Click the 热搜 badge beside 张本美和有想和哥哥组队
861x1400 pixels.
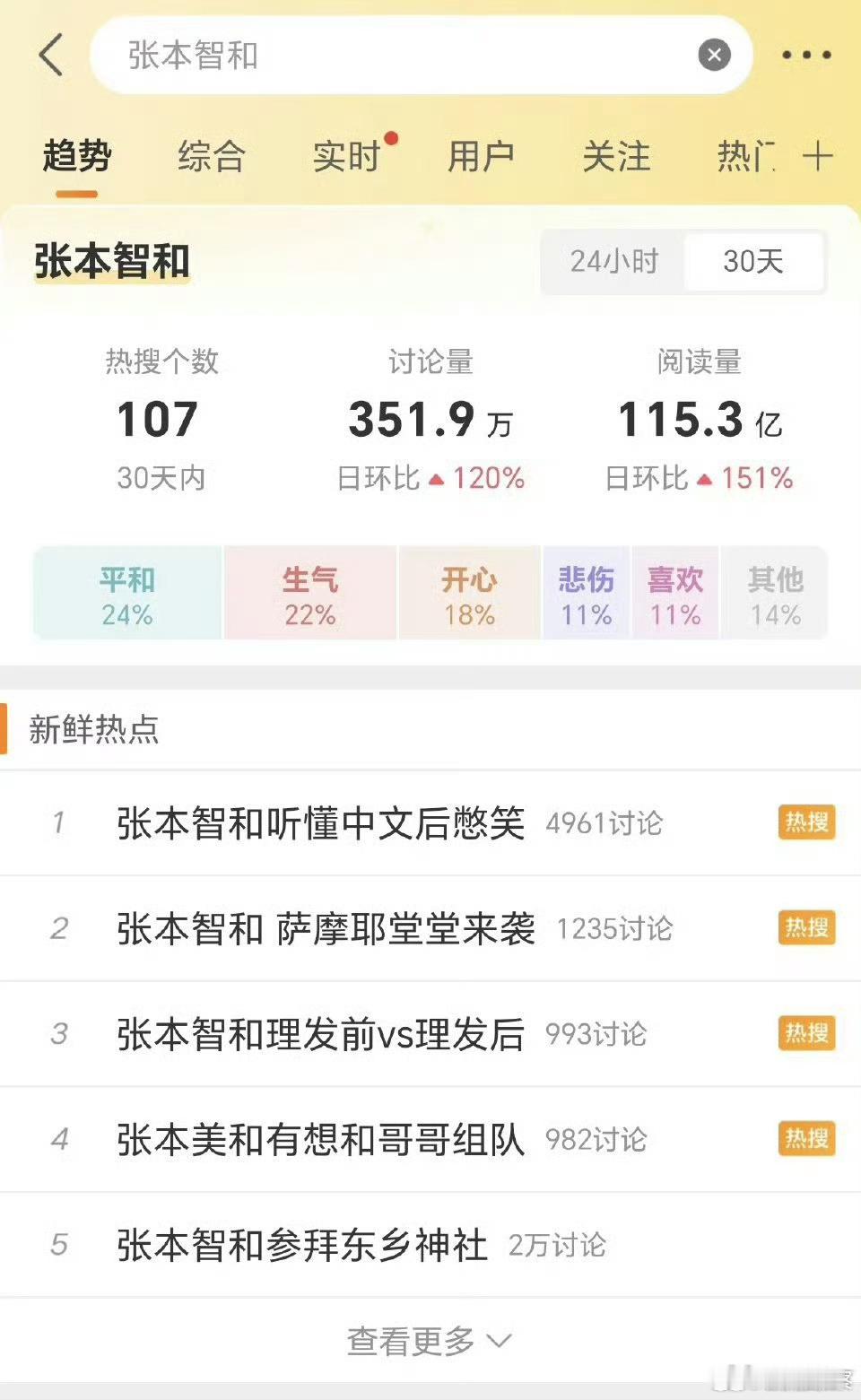click(805, 1138)
